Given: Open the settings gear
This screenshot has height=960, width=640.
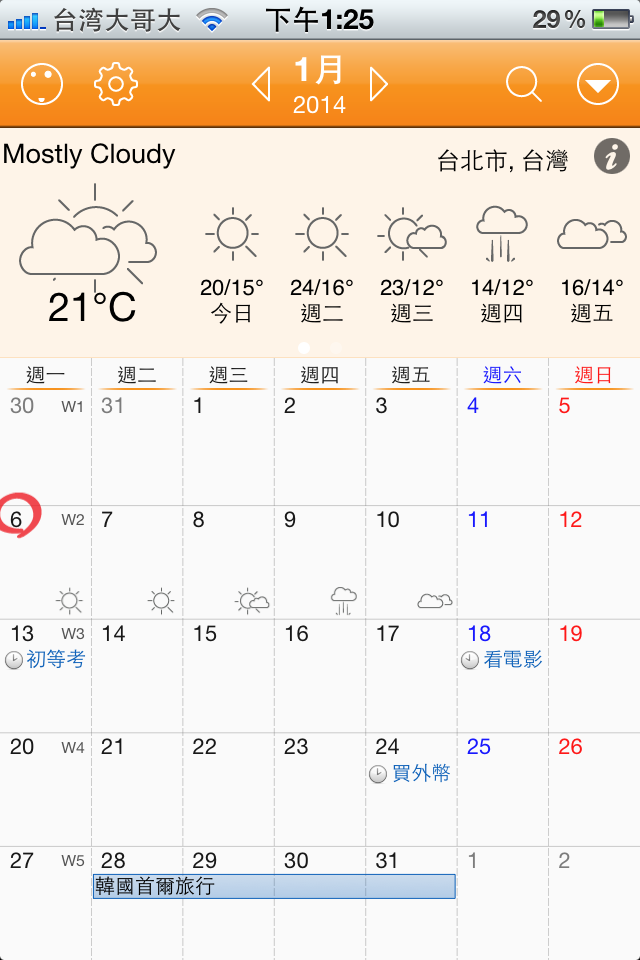Looking at the screenshot, I should 116,85.
